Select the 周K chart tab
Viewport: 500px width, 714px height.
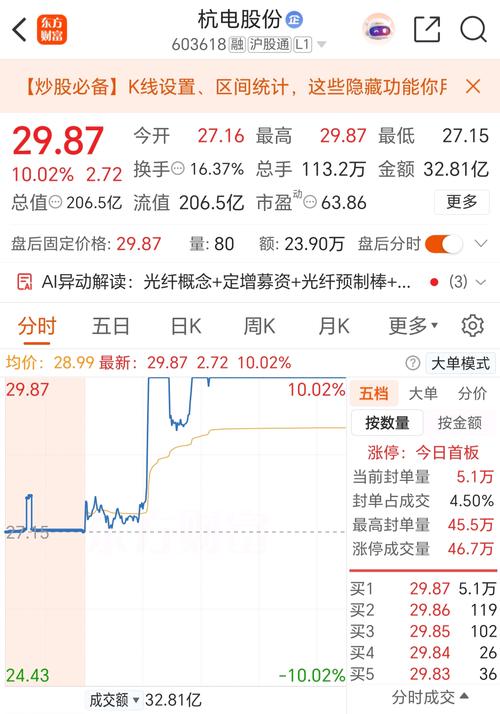(259, 326)
